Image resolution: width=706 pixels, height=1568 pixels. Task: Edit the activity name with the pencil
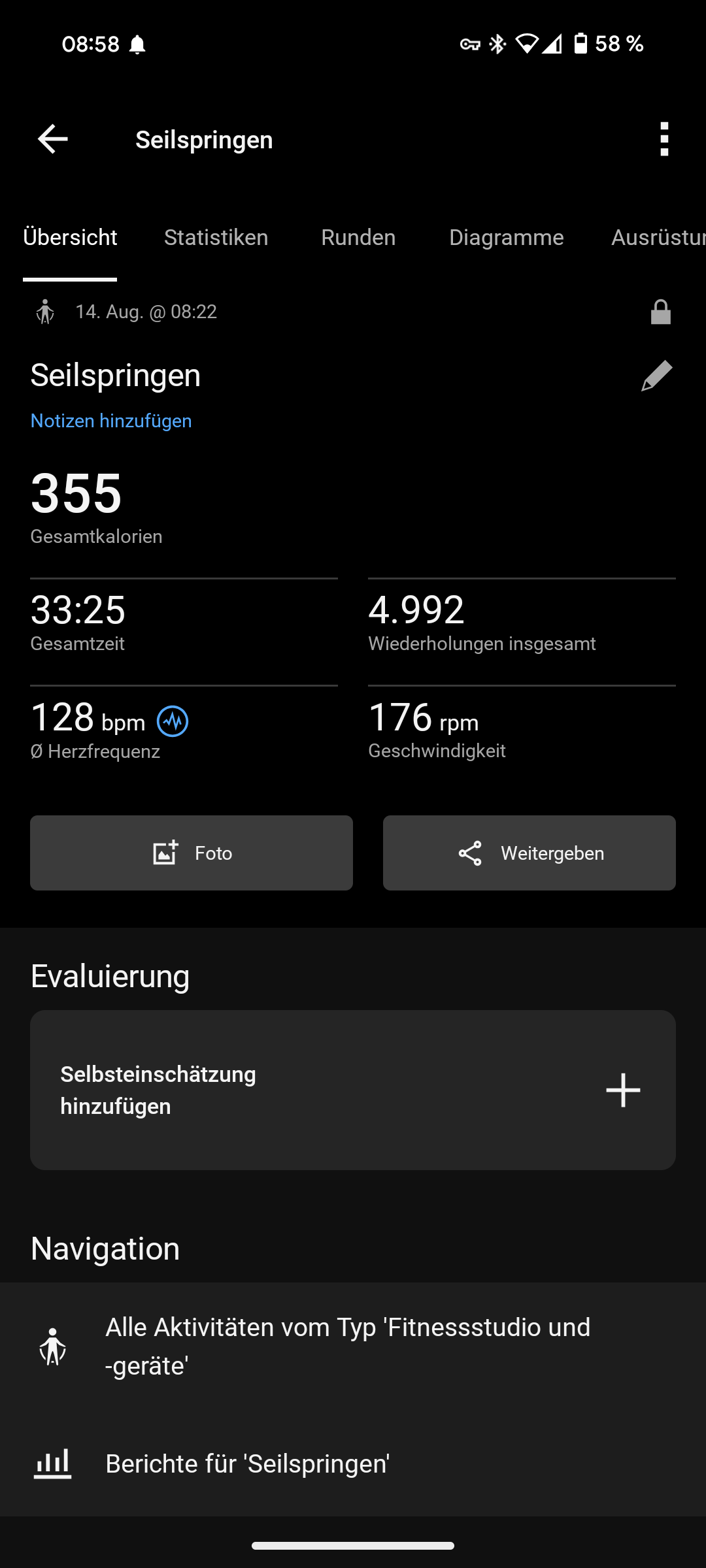(657, 376)
